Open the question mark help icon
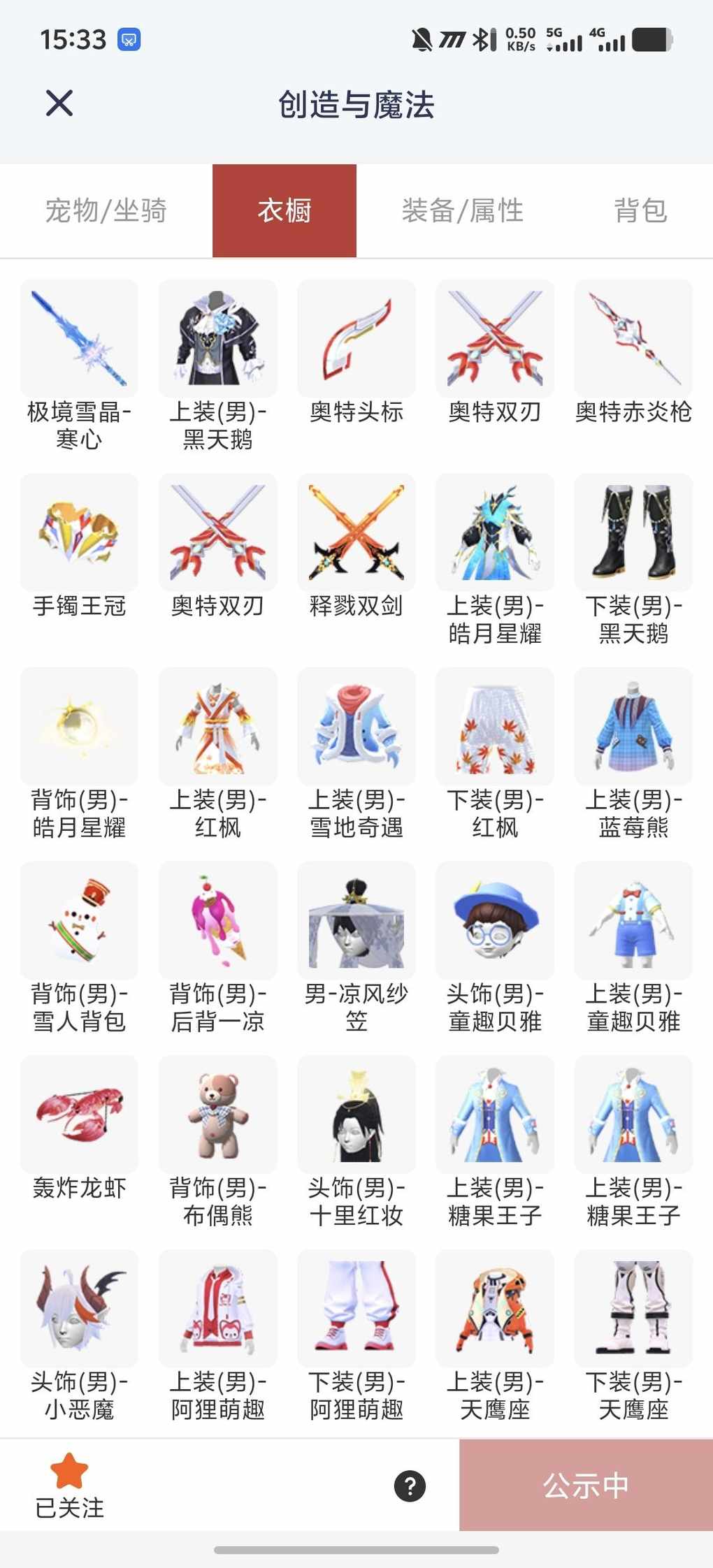The image size is (713, 1568). (410, 1486)
